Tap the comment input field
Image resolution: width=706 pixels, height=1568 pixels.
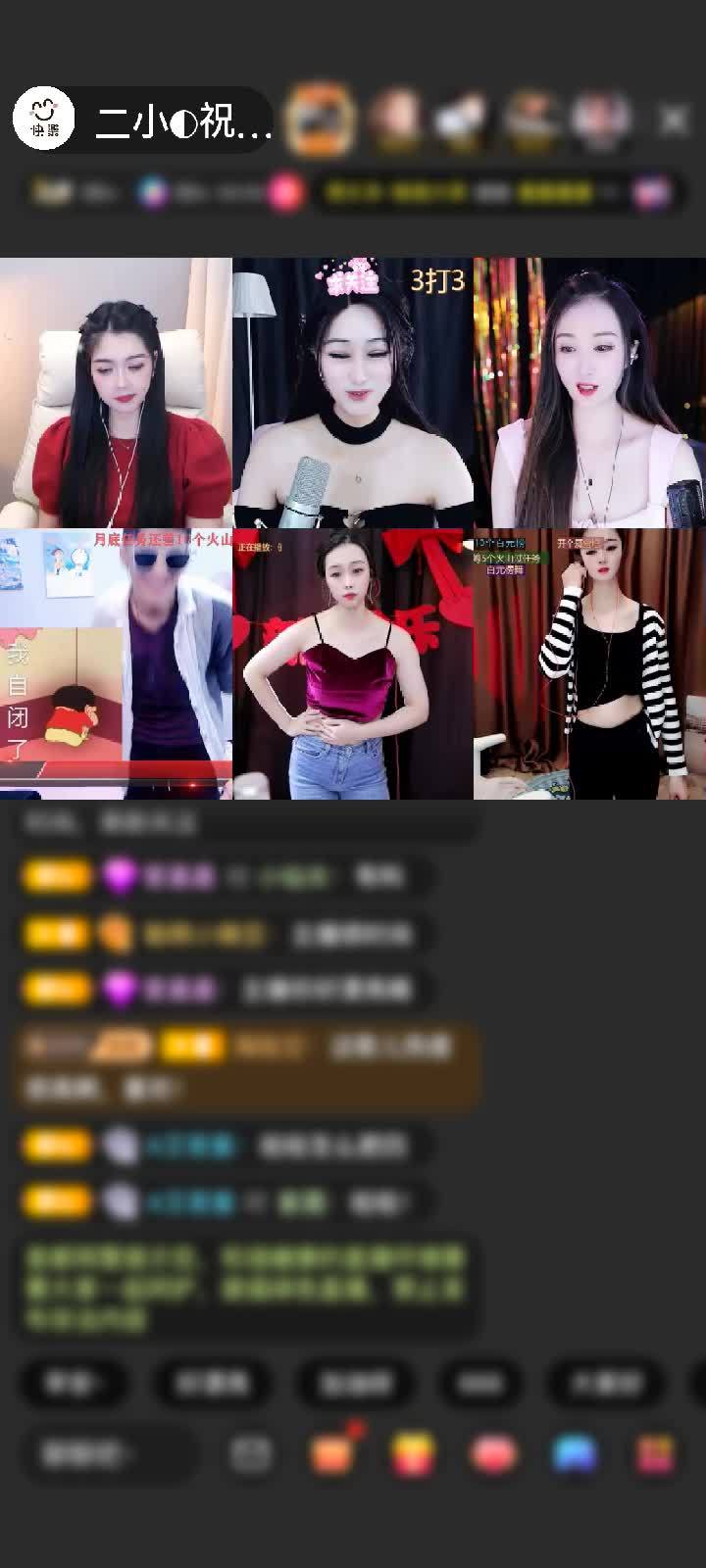103,1454
